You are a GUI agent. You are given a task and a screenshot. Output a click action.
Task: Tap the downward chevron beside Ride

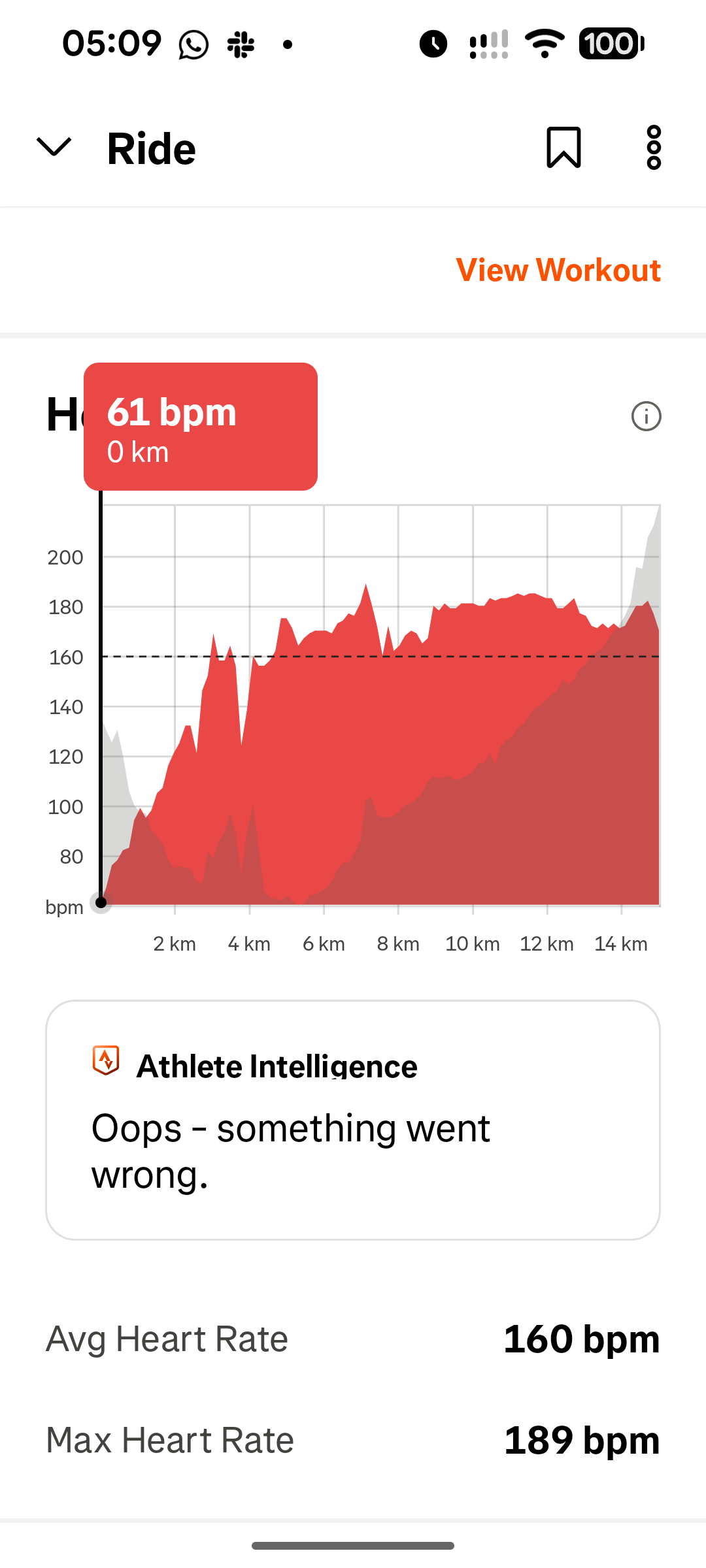click(x=54, y=148)
